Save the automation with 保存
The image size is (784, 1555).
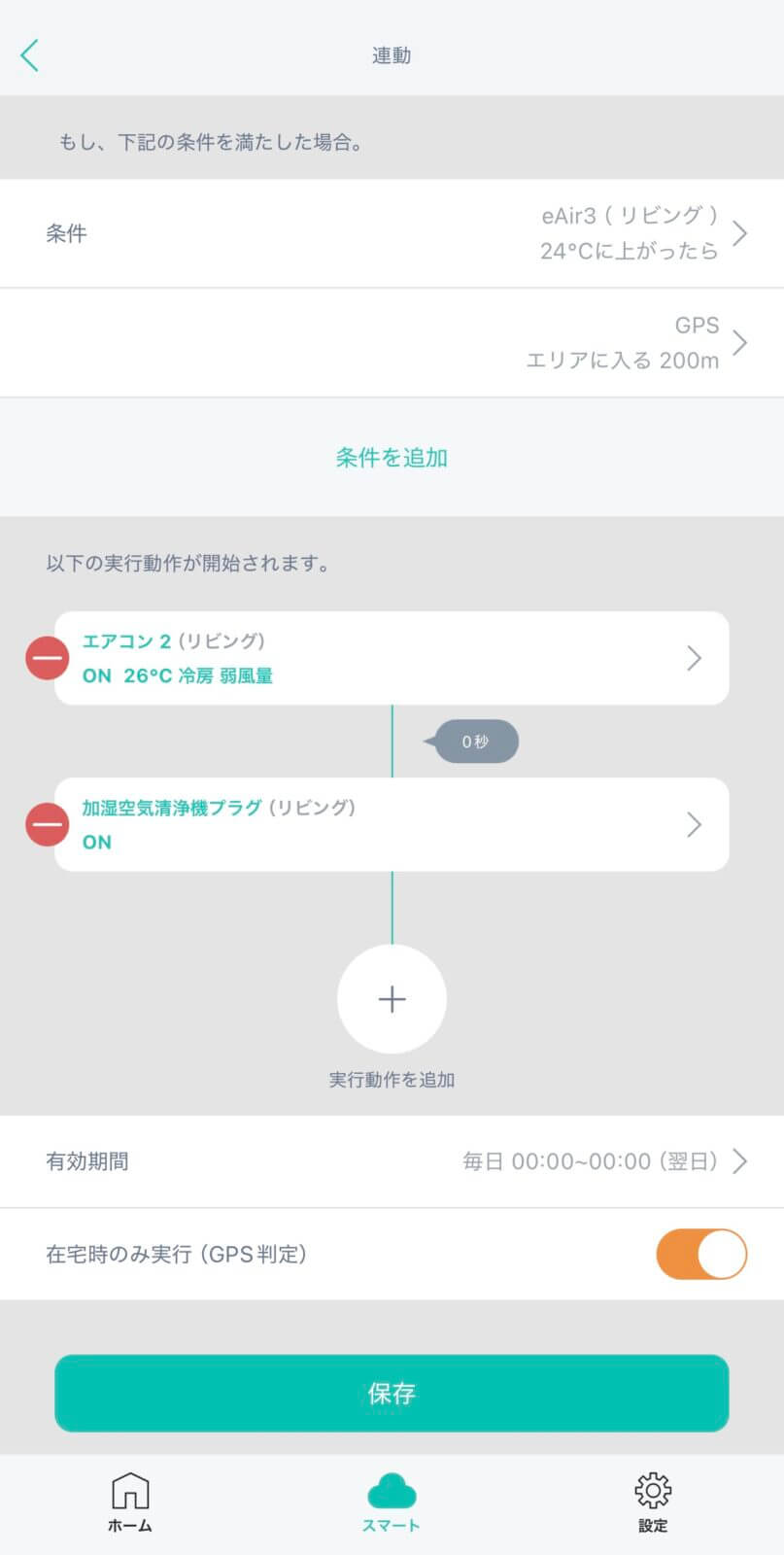[392, 1393]
